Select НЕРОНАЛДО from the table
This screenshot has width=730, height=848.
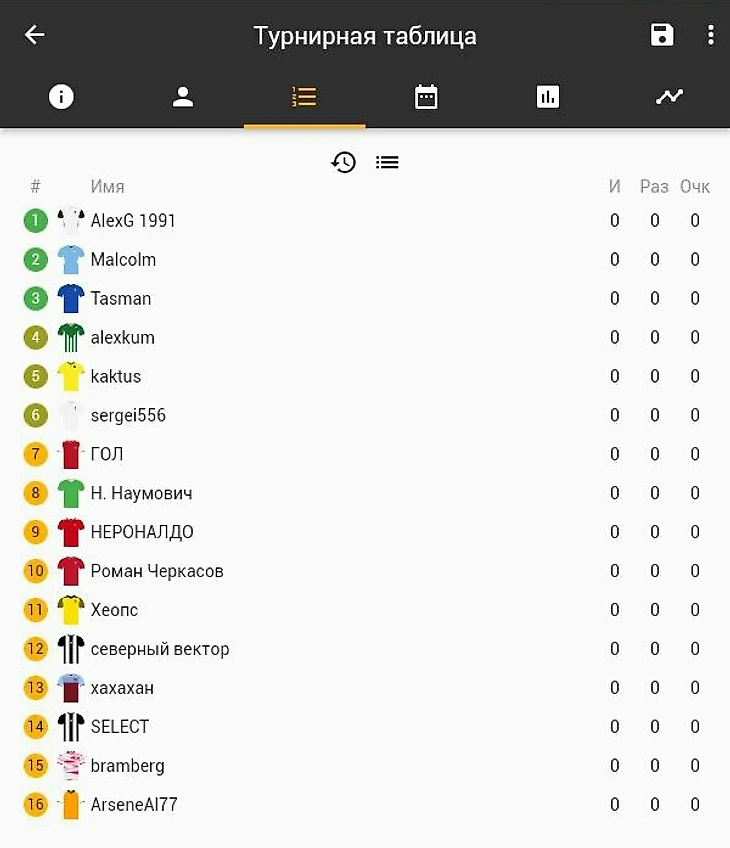click(x=142, y=533)
